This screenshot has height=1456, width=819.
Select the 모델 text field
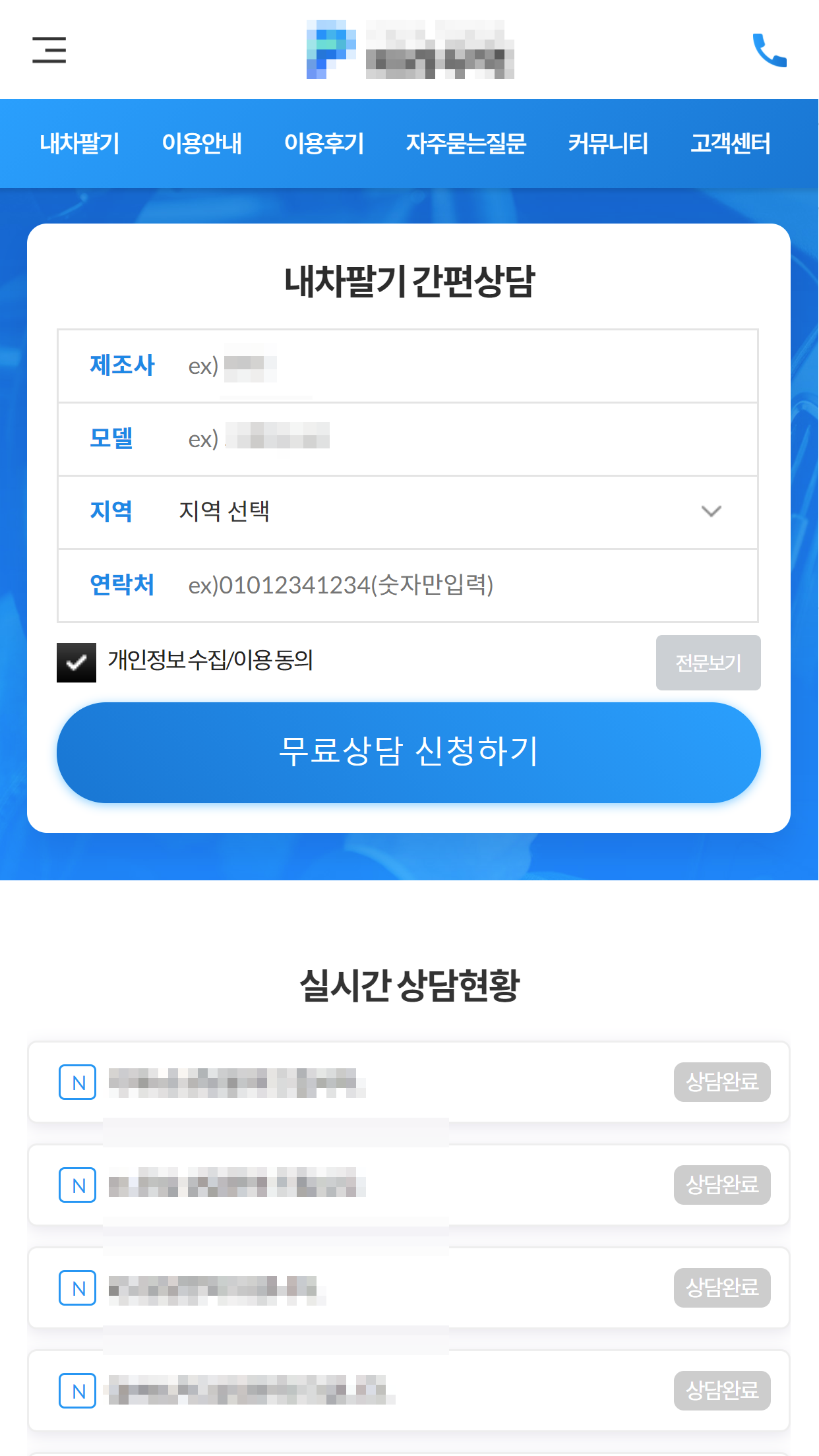click(462, 439)
